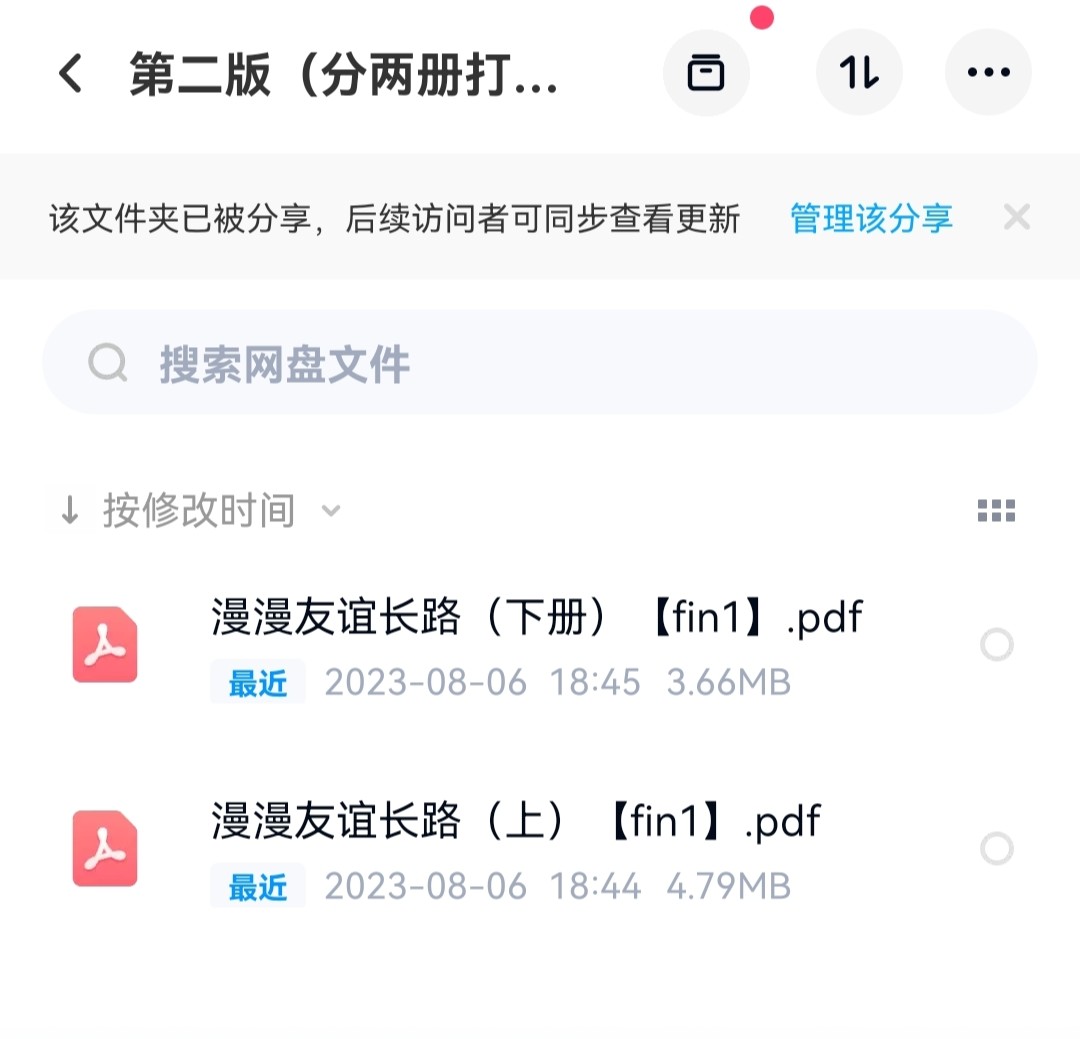Tap 管理该分享 link

pyautogui.click(x=871, y=218)
